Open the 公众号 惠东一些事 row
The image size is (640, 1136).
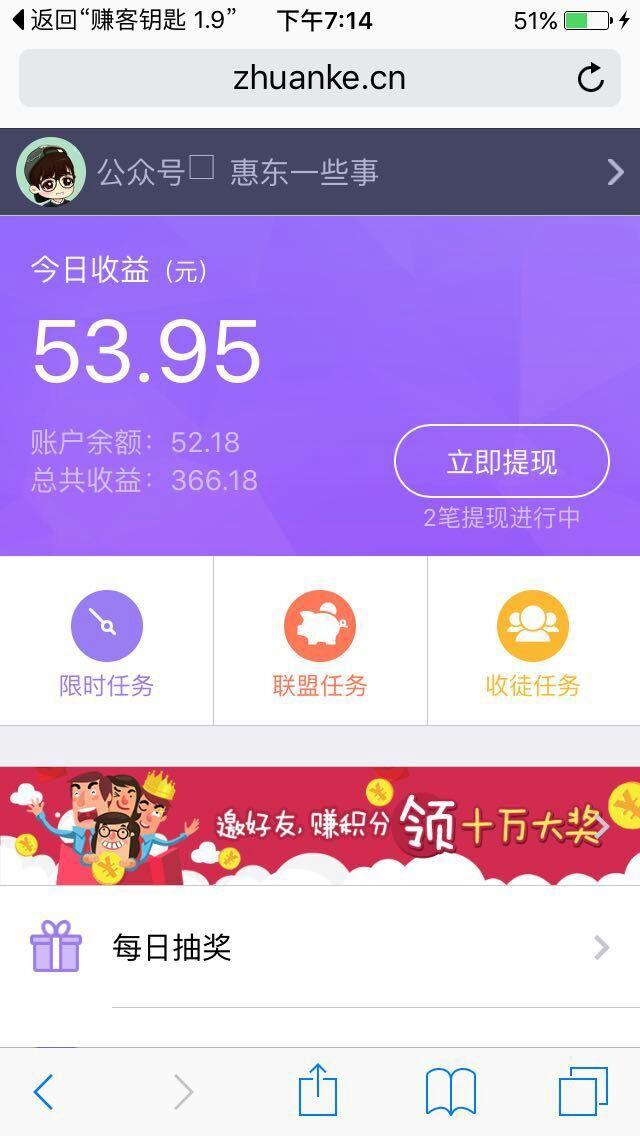(x=320, y=172)
